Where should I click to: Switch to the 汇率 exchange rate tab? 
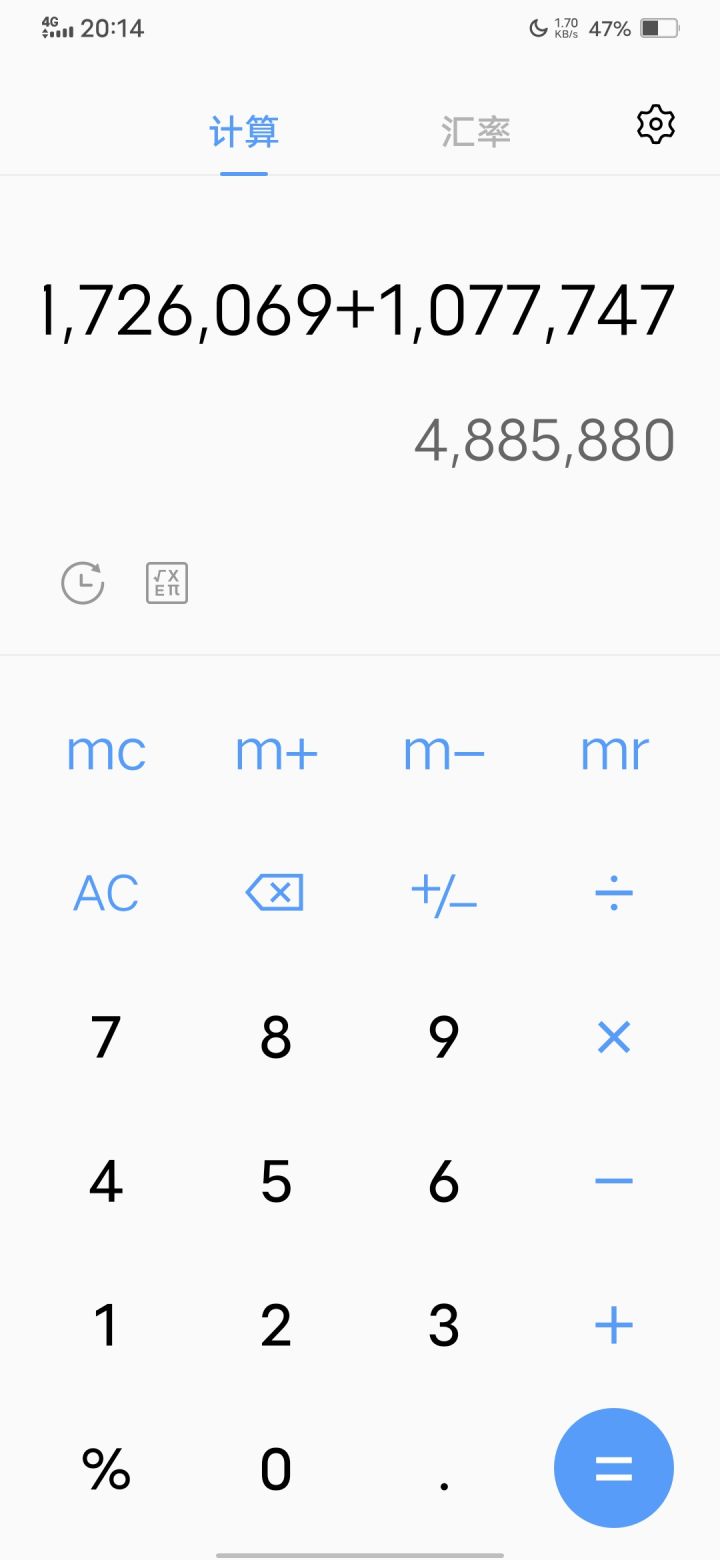476,132
